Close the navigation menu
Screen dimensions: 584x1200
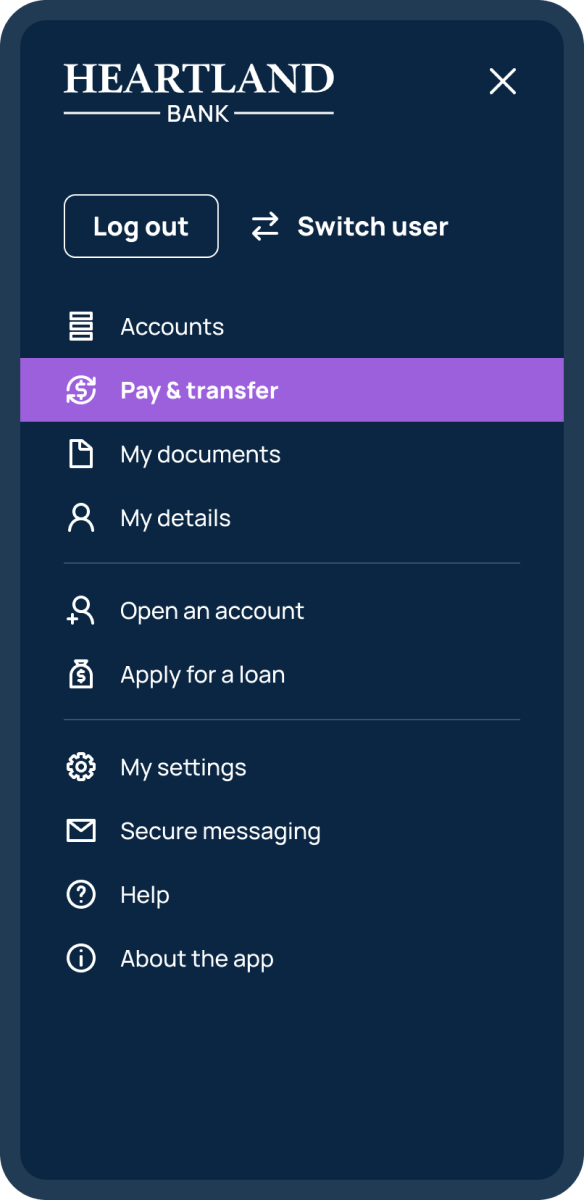pos(502,81)
